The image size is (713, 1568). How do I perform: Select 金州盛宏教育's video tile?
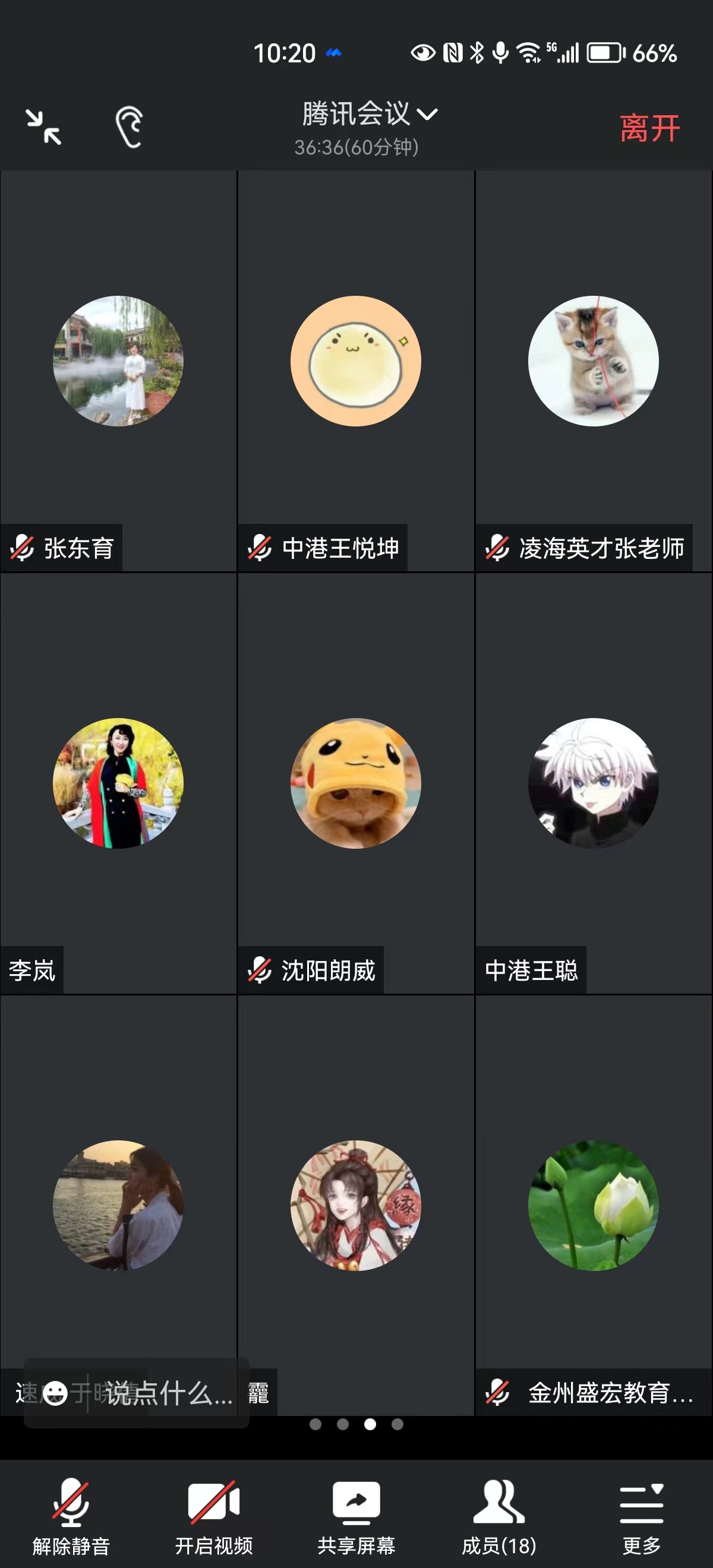pyautogui.click(x=593, y=1205)
